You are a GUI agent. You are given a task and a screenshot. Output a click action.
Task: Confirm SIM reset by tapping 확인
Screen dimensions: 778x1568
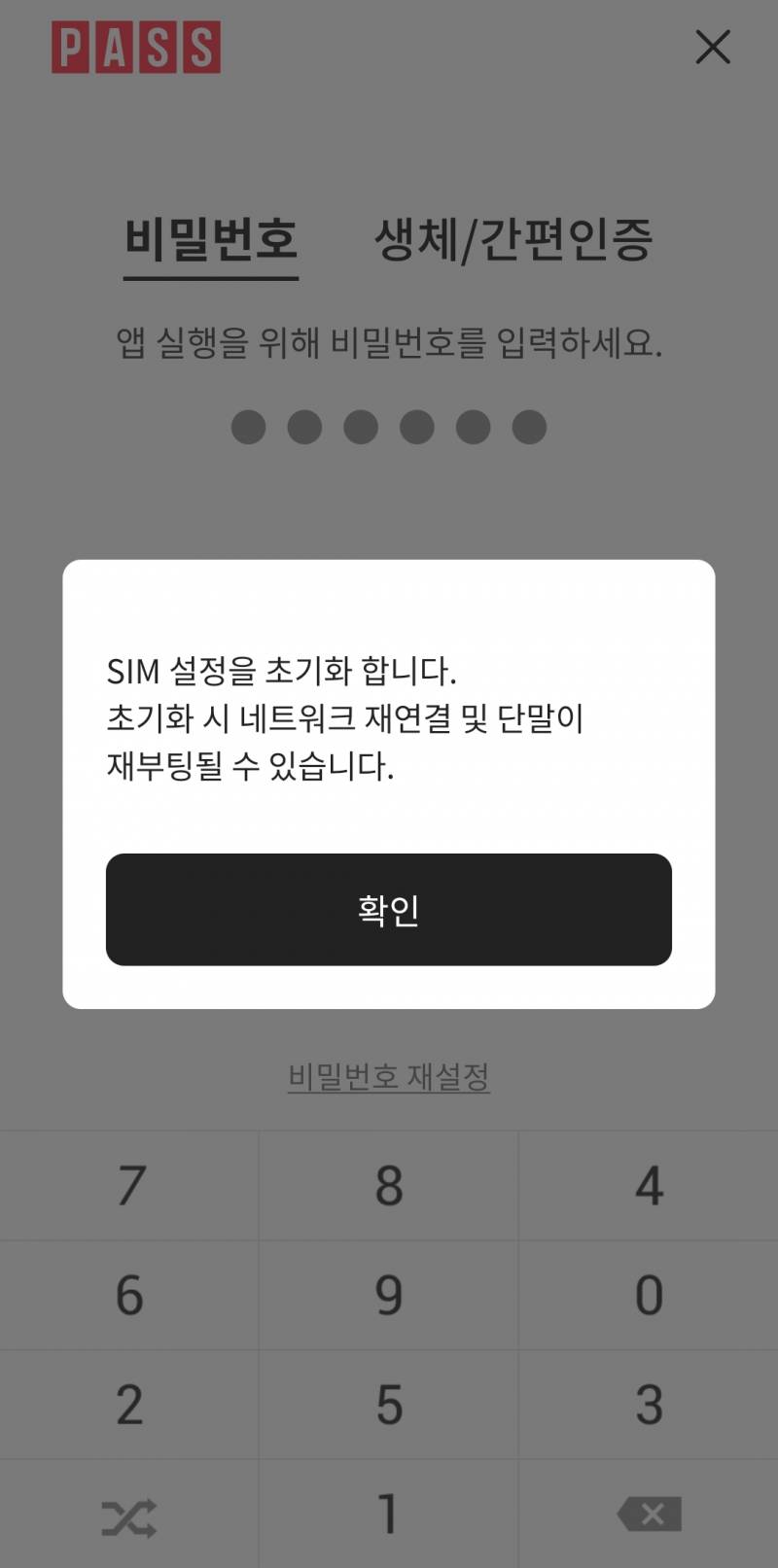coord(388,909)
